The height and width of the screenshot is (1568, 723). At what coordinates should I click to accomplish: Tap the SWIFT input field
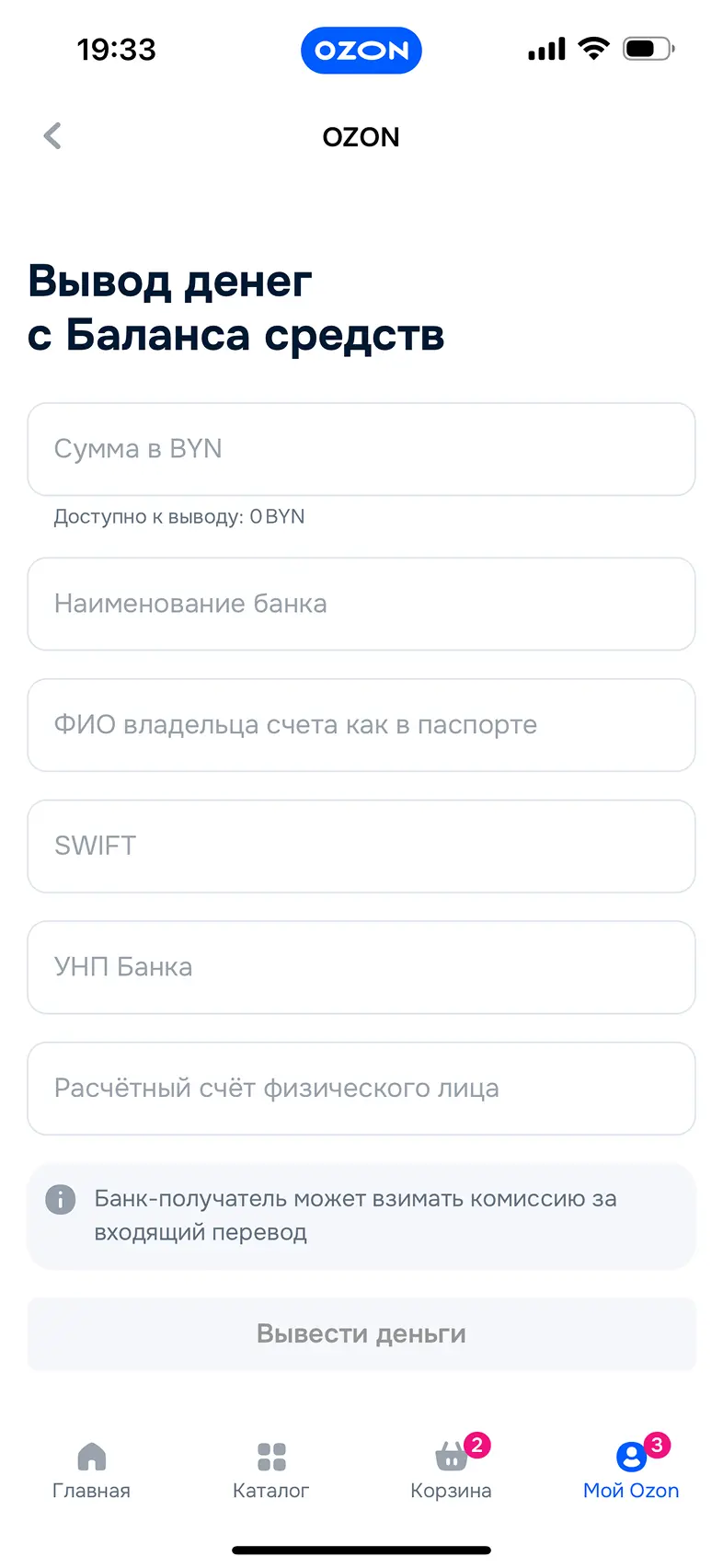coord(361,846)
